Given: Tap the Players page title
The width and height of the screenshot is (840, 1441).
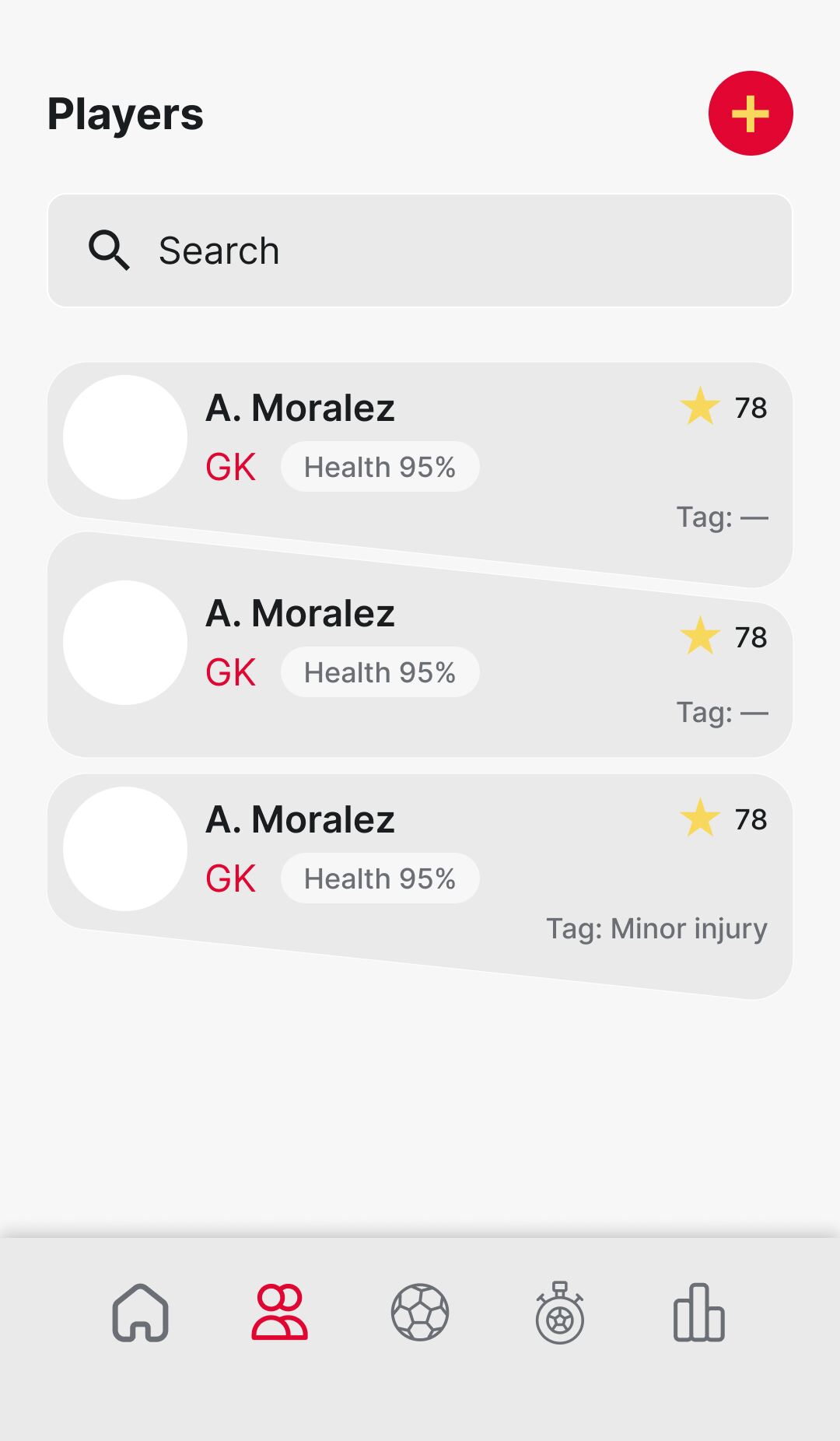Looking at the screenshot, I should point(124,114).
